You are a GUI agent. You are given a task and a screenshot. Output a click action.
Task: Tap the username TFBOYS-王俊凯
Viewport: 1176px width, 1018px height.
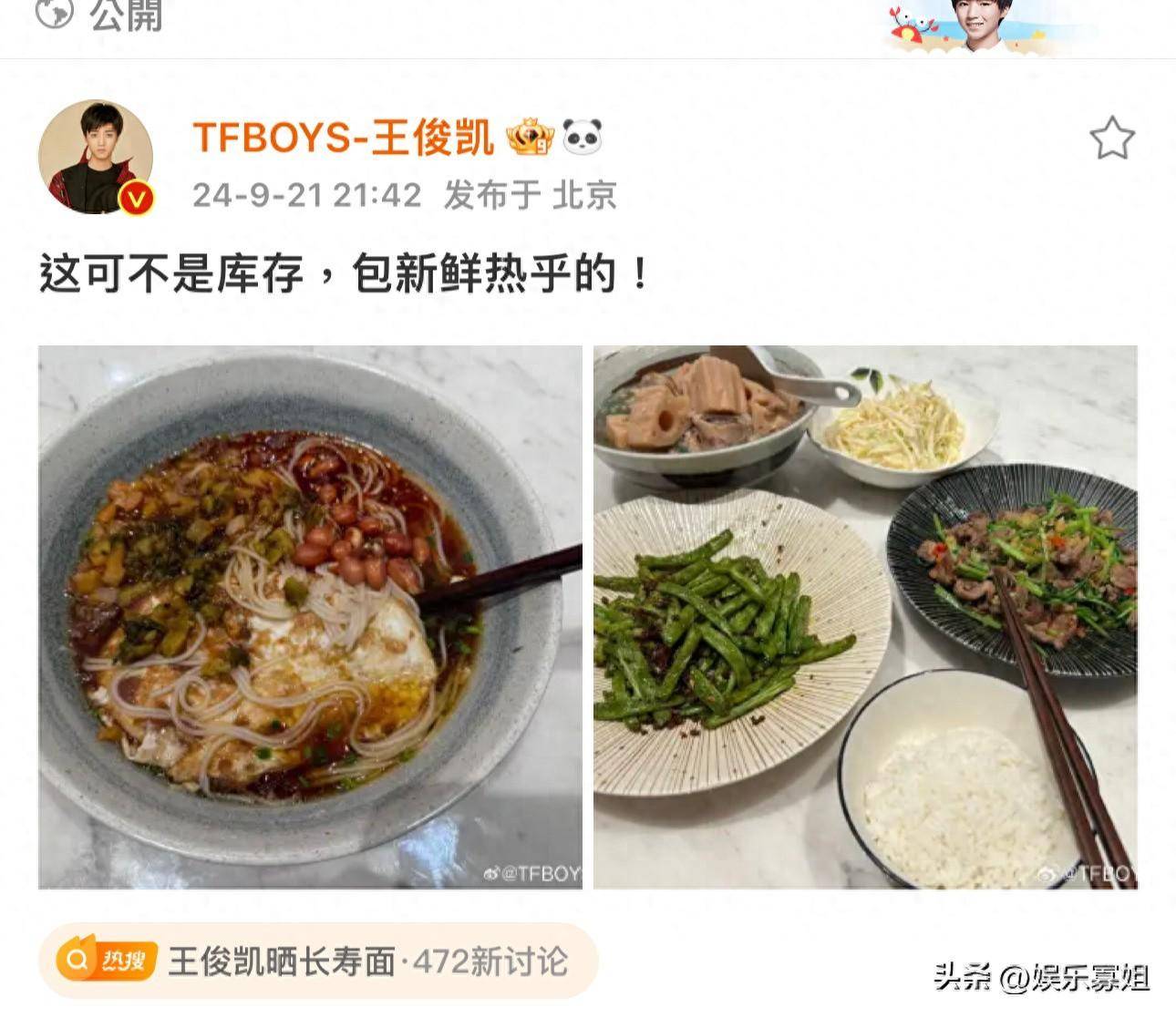tap(343, 139)
